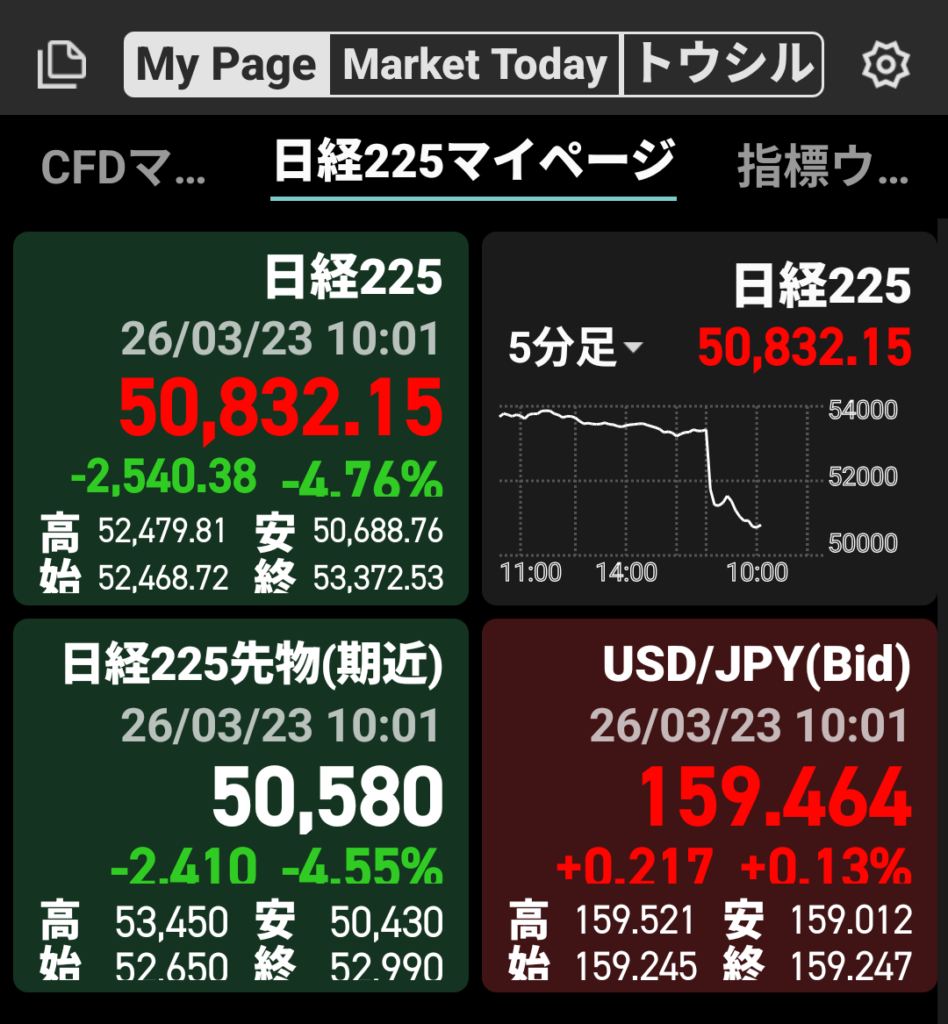Image resolution: width=948 pixels, height=1024 pixels.
Task: Open the page copy icon
Action: click(61, 66)
